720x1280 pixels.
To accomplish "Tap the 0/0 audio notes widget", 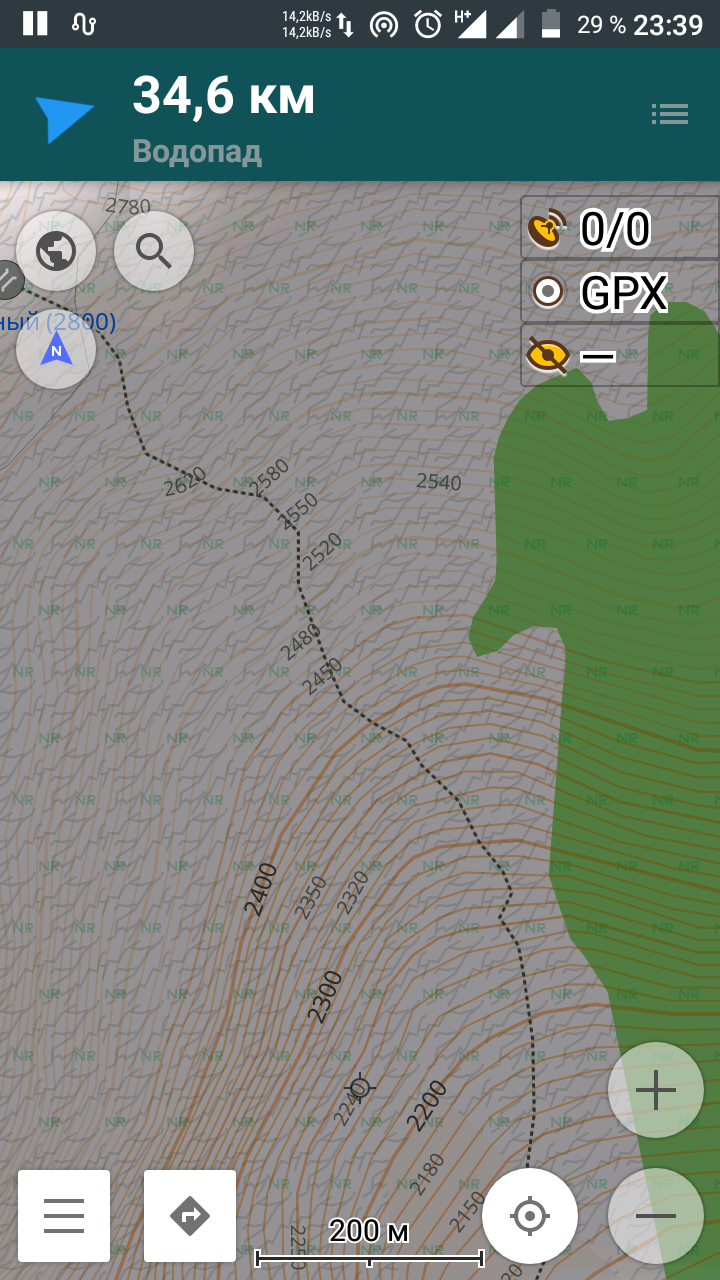I will (620, 229).
